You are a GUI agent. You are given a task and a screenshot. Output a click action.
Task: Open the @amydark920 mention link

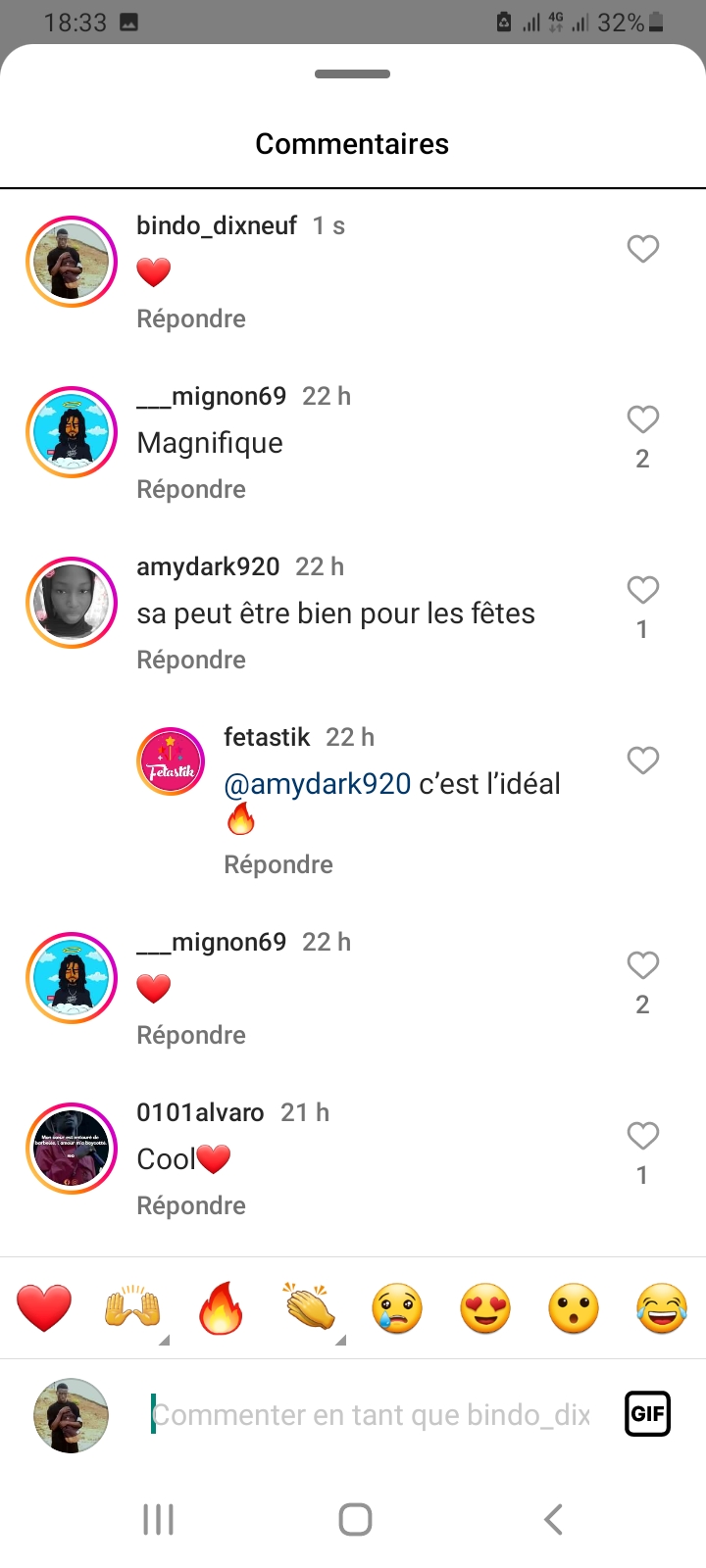(x=318, y=784)
